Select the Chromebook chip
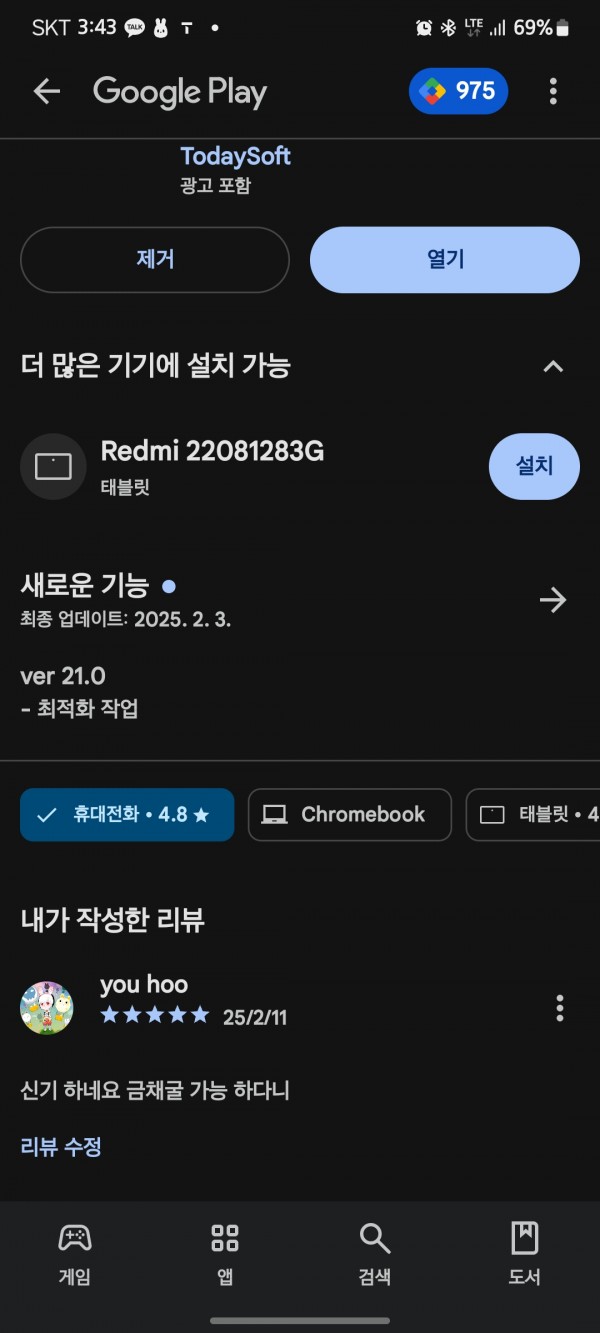600x1333 pixels. point(350,815)
